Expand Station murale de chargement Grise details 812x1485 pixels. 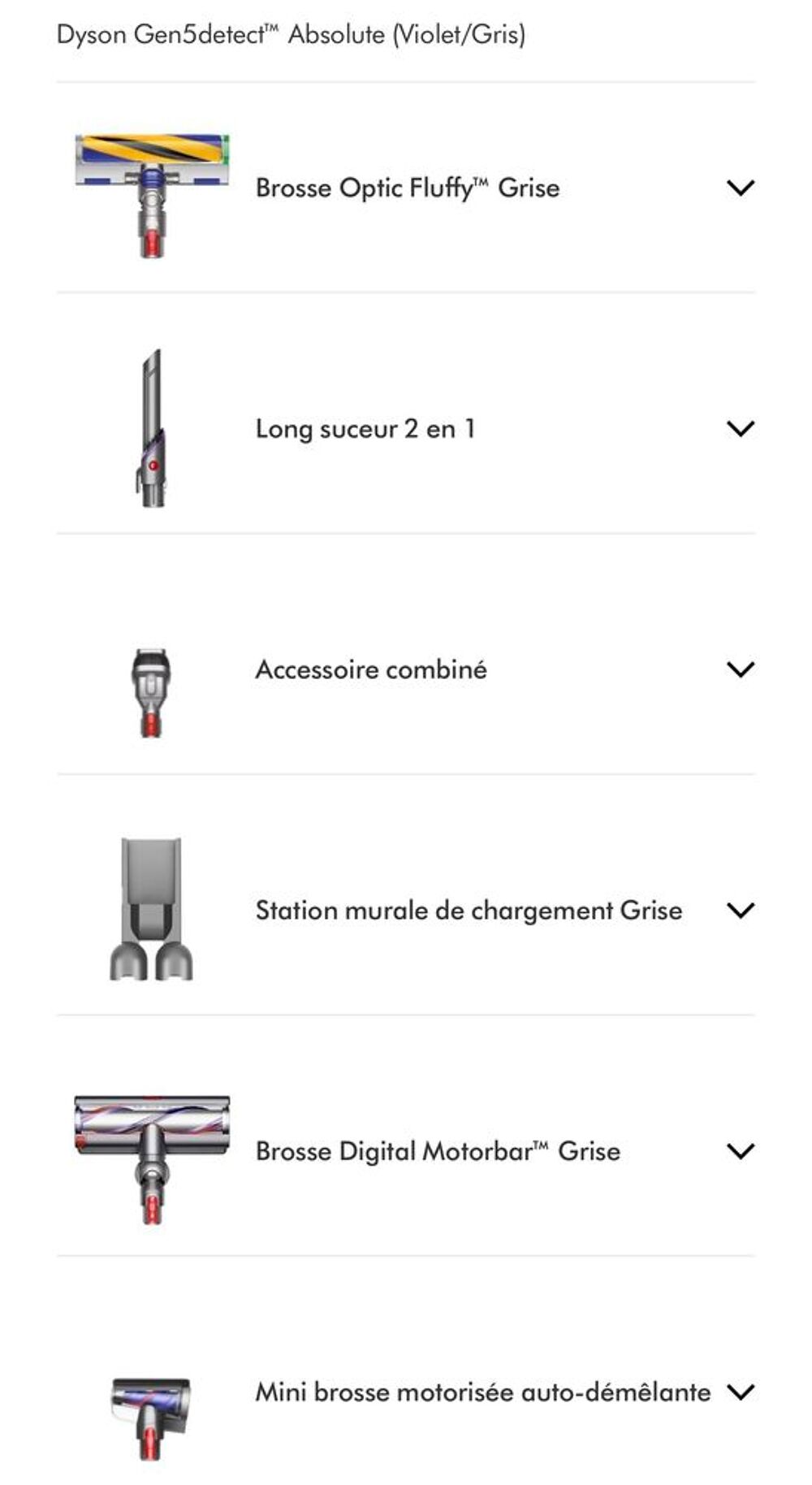click(x=739, y=911)
